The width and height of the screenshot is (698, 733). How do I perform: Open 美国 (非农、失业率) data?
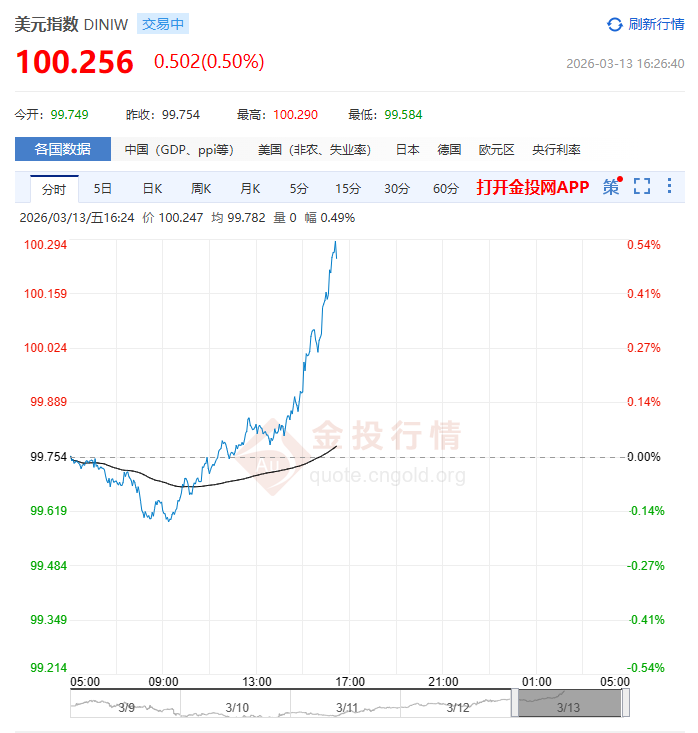(x=314, y=150)
